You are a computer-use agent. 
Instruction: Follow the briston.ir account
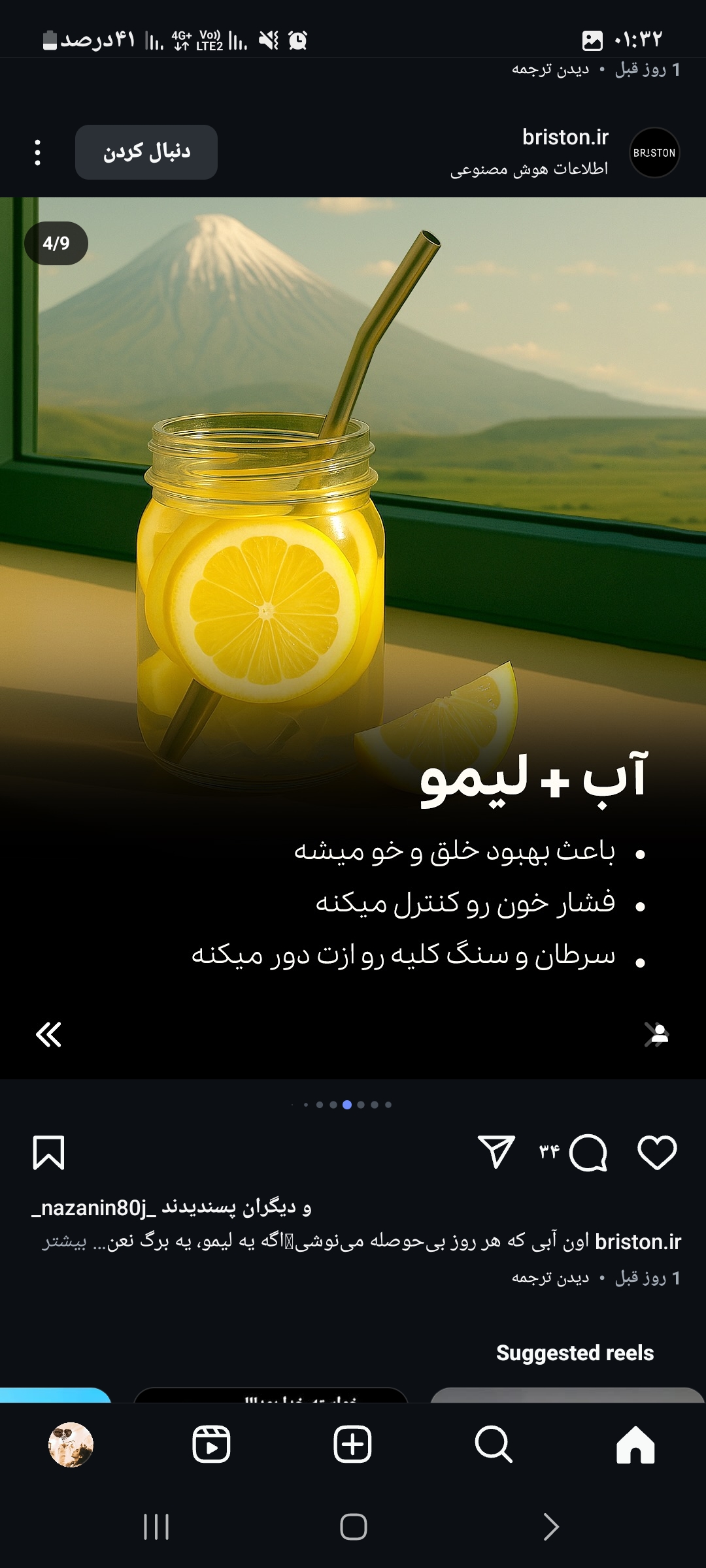146,152
